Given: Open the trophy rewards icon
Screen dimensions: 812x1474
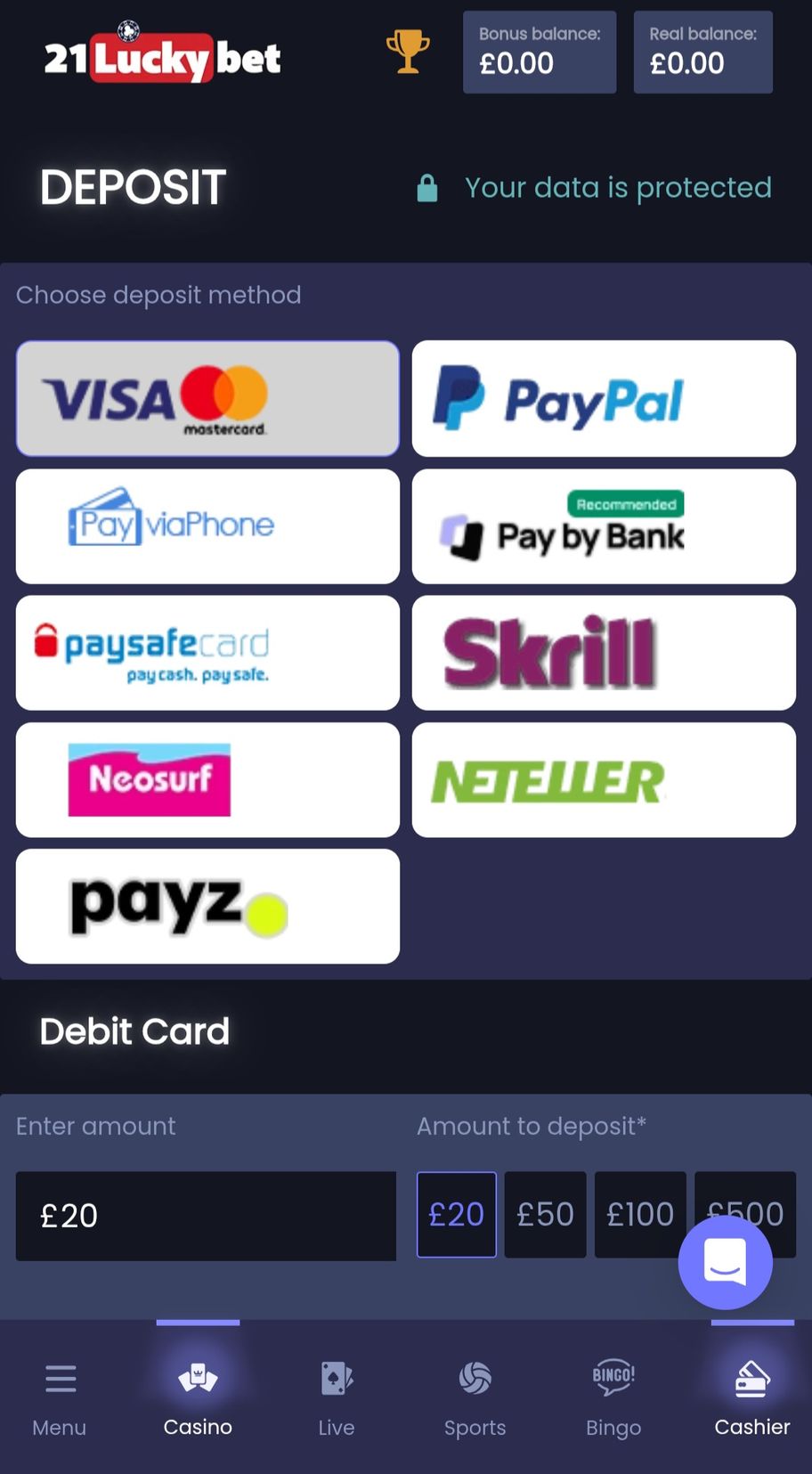Looking at the screenshot, I should (408, 52).
